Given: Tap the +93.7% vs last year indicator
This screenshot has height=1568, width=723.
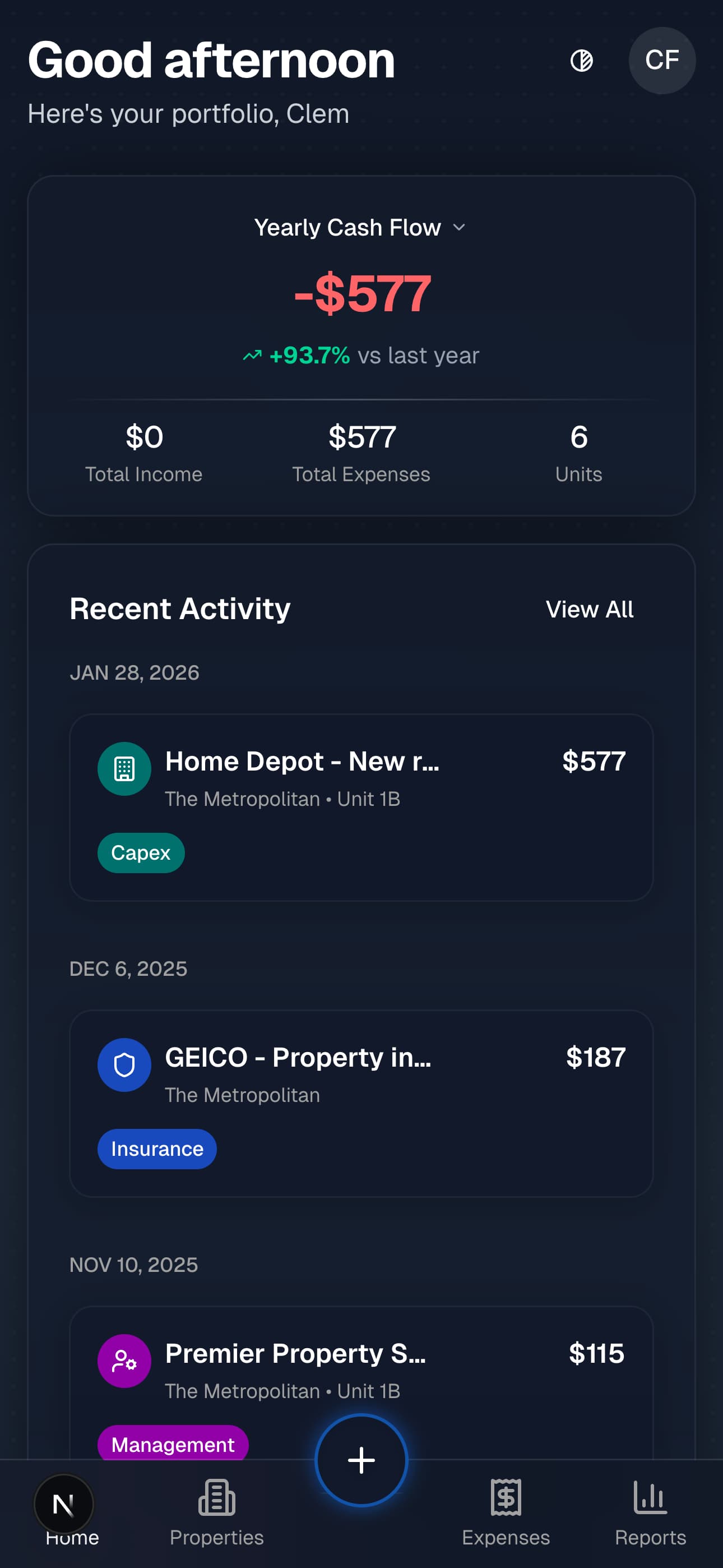Looking at the screenshot, I should [361, 355].
